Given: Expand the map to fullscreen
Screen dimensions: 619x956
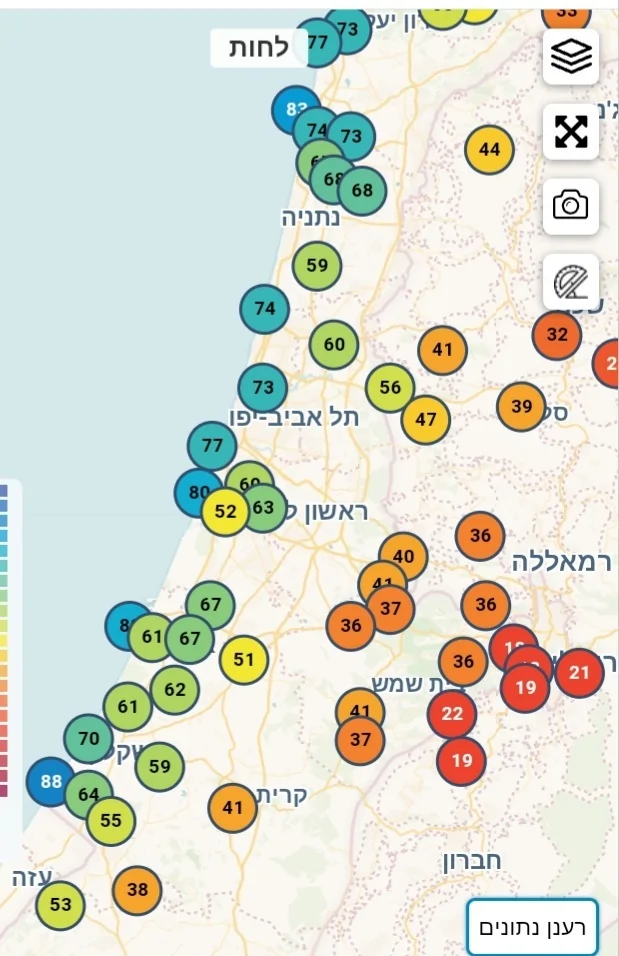Looking at the screenshot, I should (571, 132).
